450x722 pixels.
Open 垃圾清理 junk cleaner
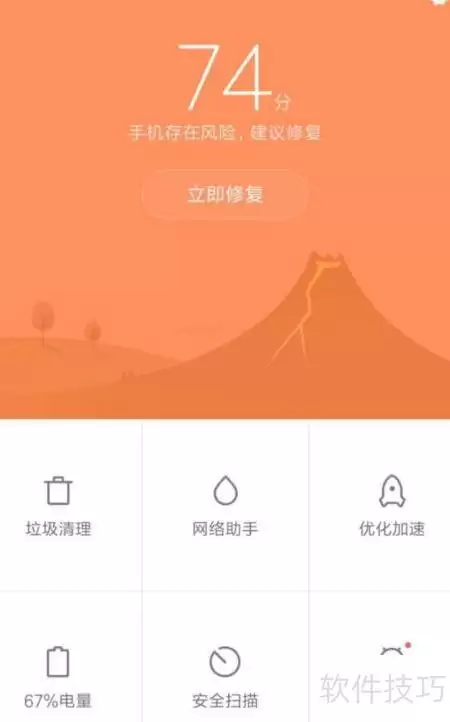pos(58,506)
